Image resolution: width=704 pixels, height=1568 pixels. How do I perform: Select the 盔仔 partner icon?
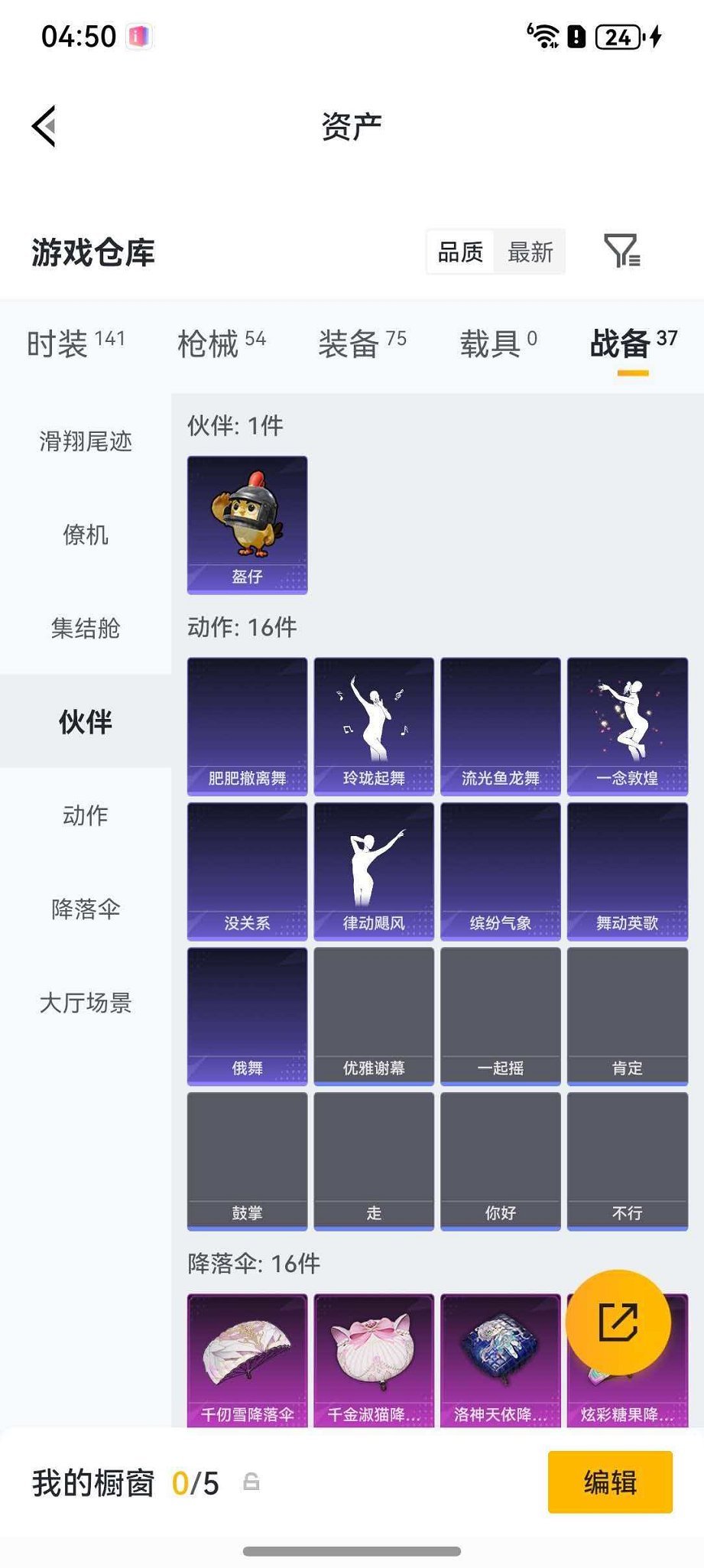[x=246, y=524]
